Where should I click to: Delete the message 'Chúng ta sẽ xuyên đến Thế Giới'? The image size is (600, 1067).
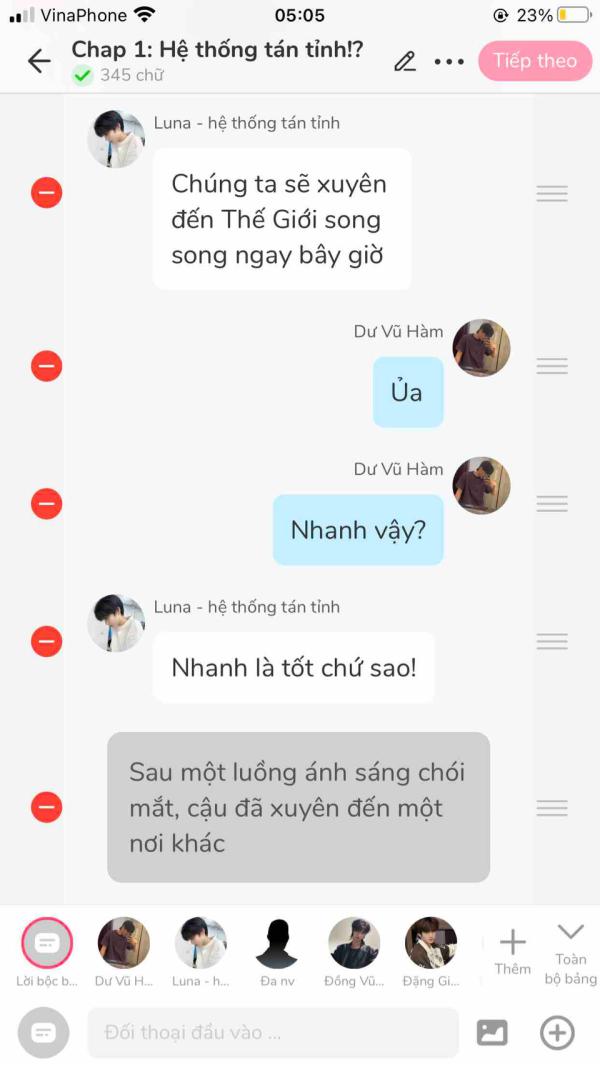[x=46, y=193]
